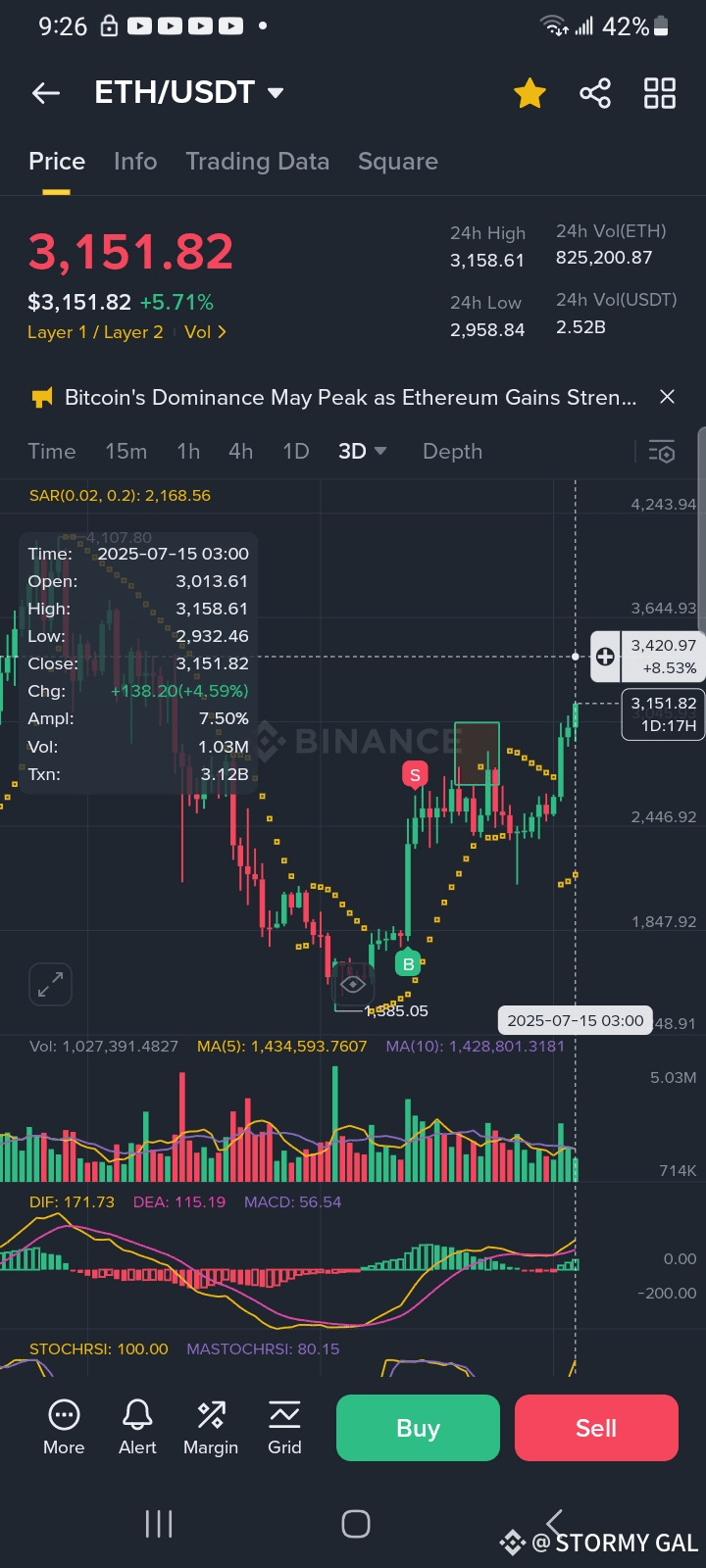Screen dimensions: 706x1568
Task: Switch to the Info tab
Action: pos(135,161)
